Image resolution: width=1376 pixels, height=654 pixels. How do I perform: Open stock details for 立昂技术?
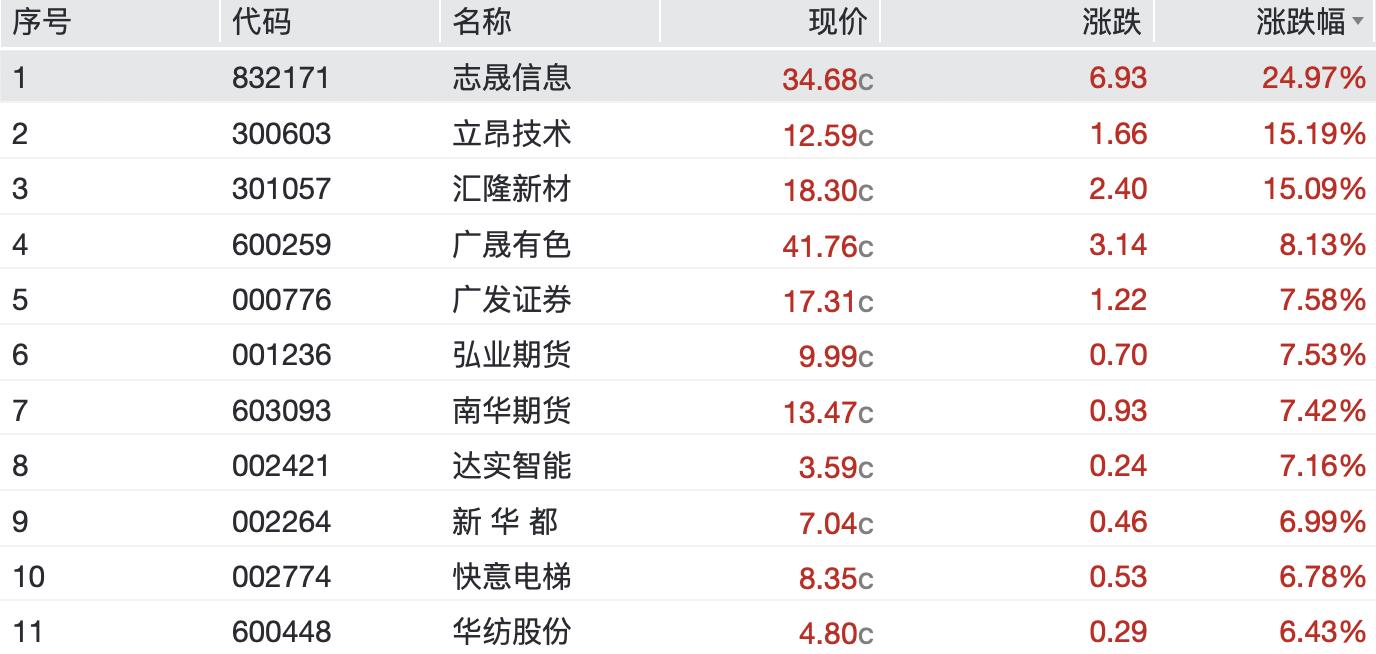pyautogui.click(x=511, y=134)
